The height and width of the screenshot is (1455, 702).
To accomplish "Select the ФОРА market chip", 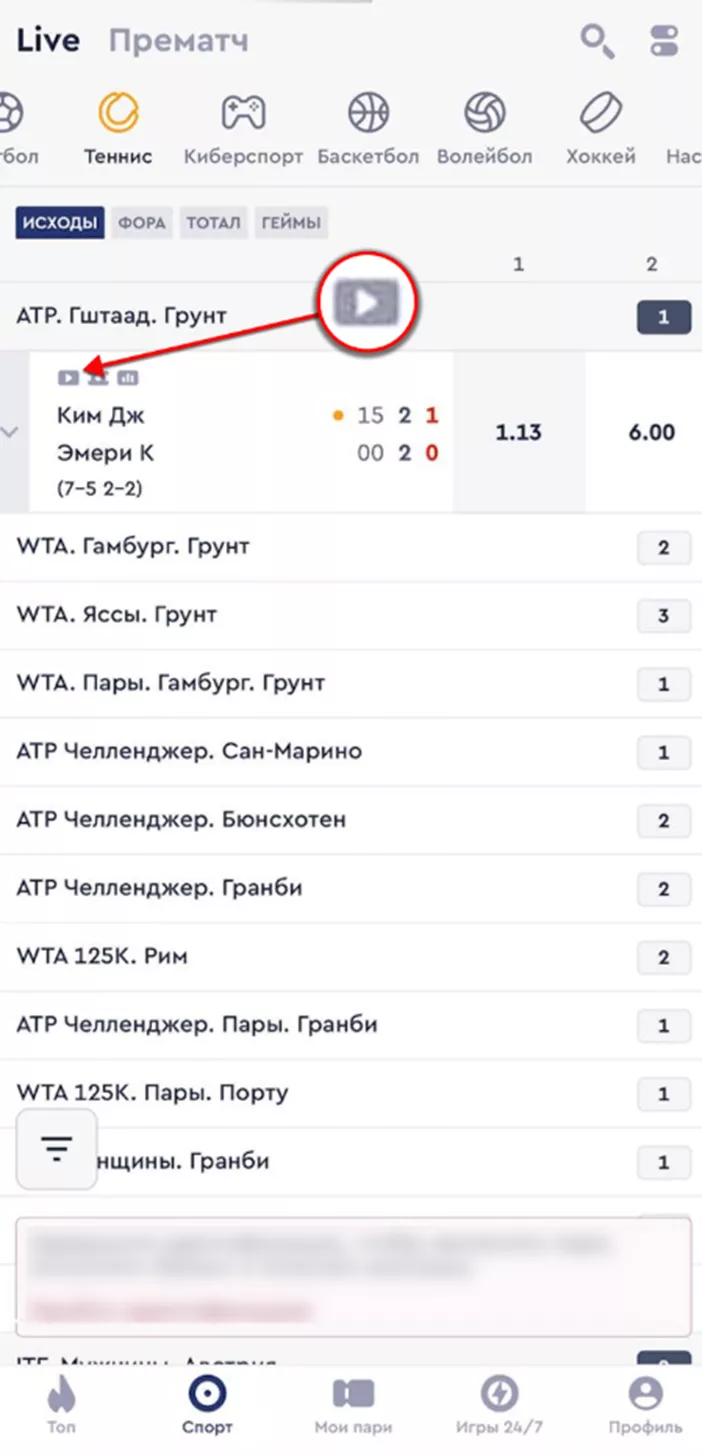I will 142,223.
